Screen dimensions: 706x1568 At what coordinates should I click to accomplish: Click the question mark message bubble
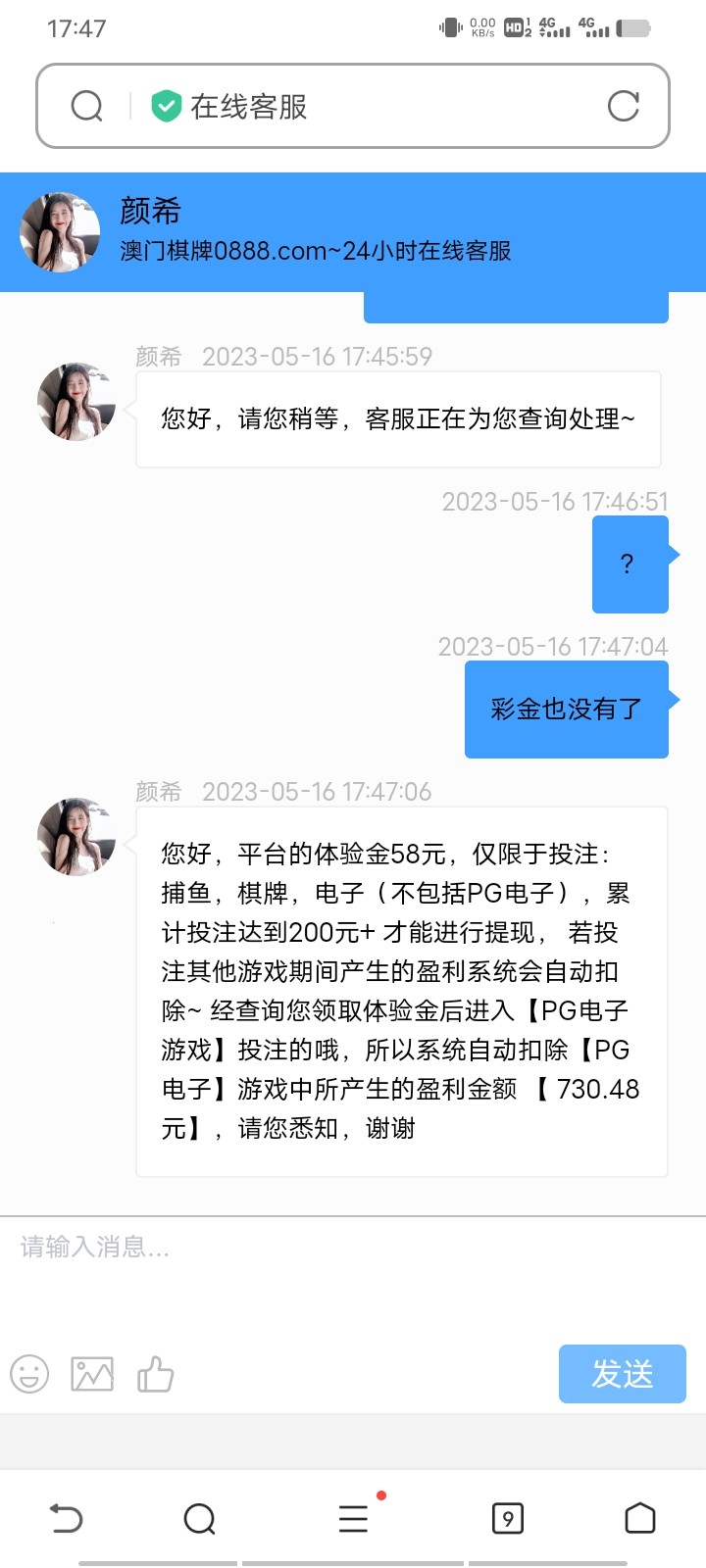pyautogui.click(x=629, y=564)
